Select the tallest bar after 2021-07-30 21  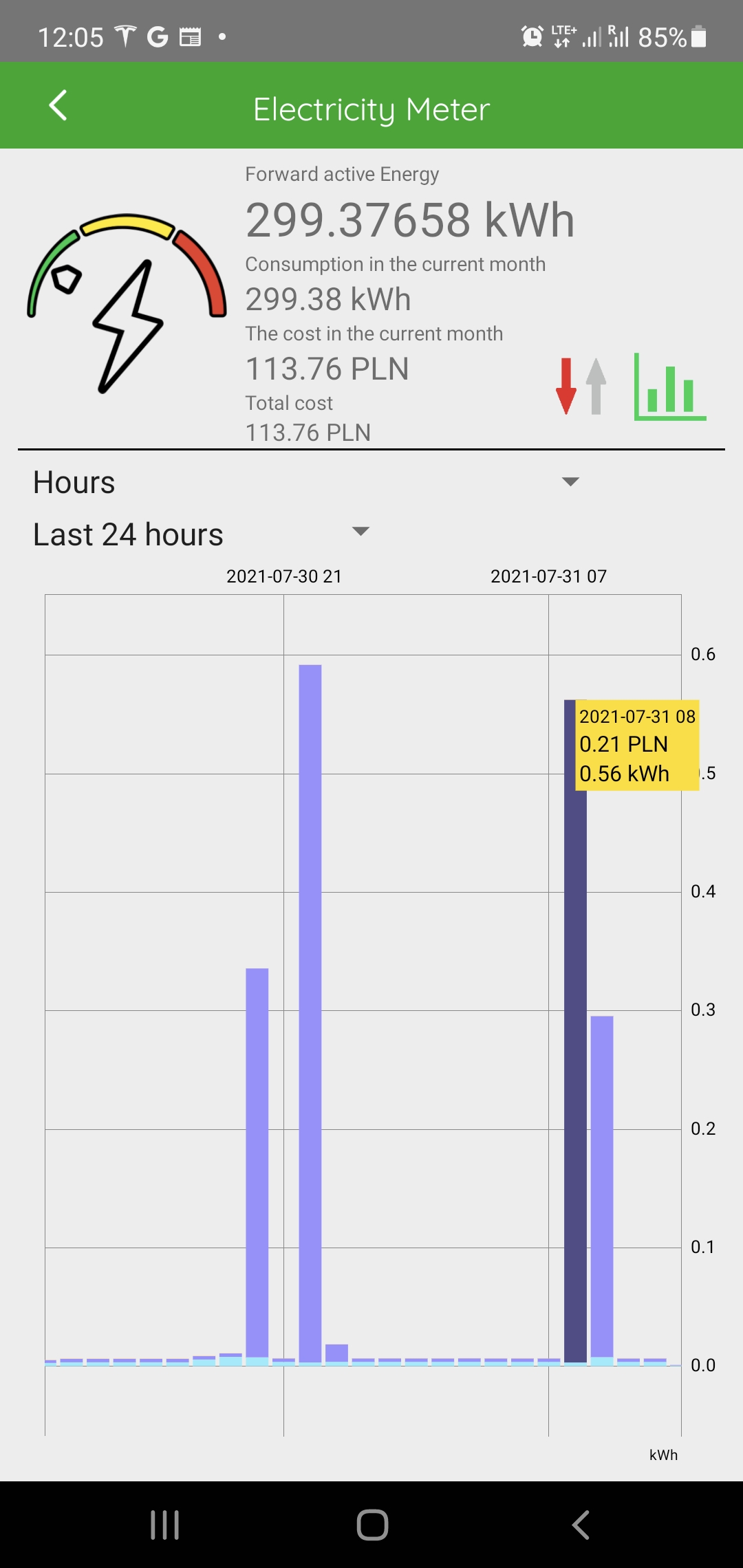310,1013
